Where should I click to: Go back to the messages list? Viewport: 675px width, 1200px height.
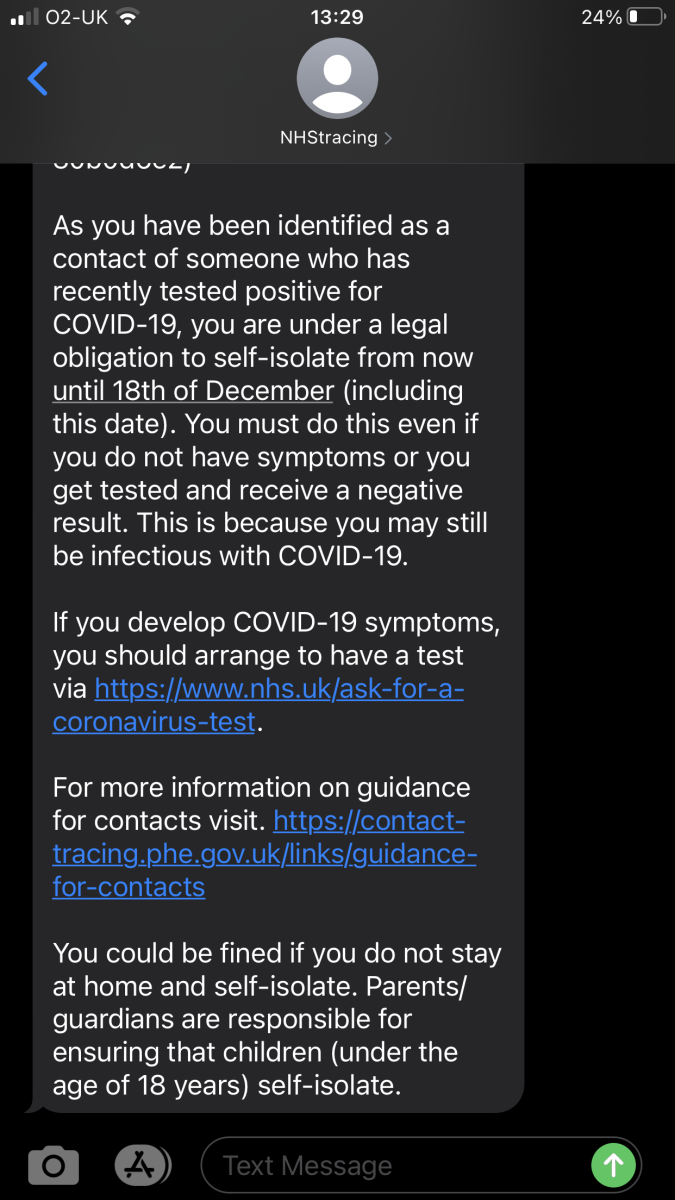38,78
